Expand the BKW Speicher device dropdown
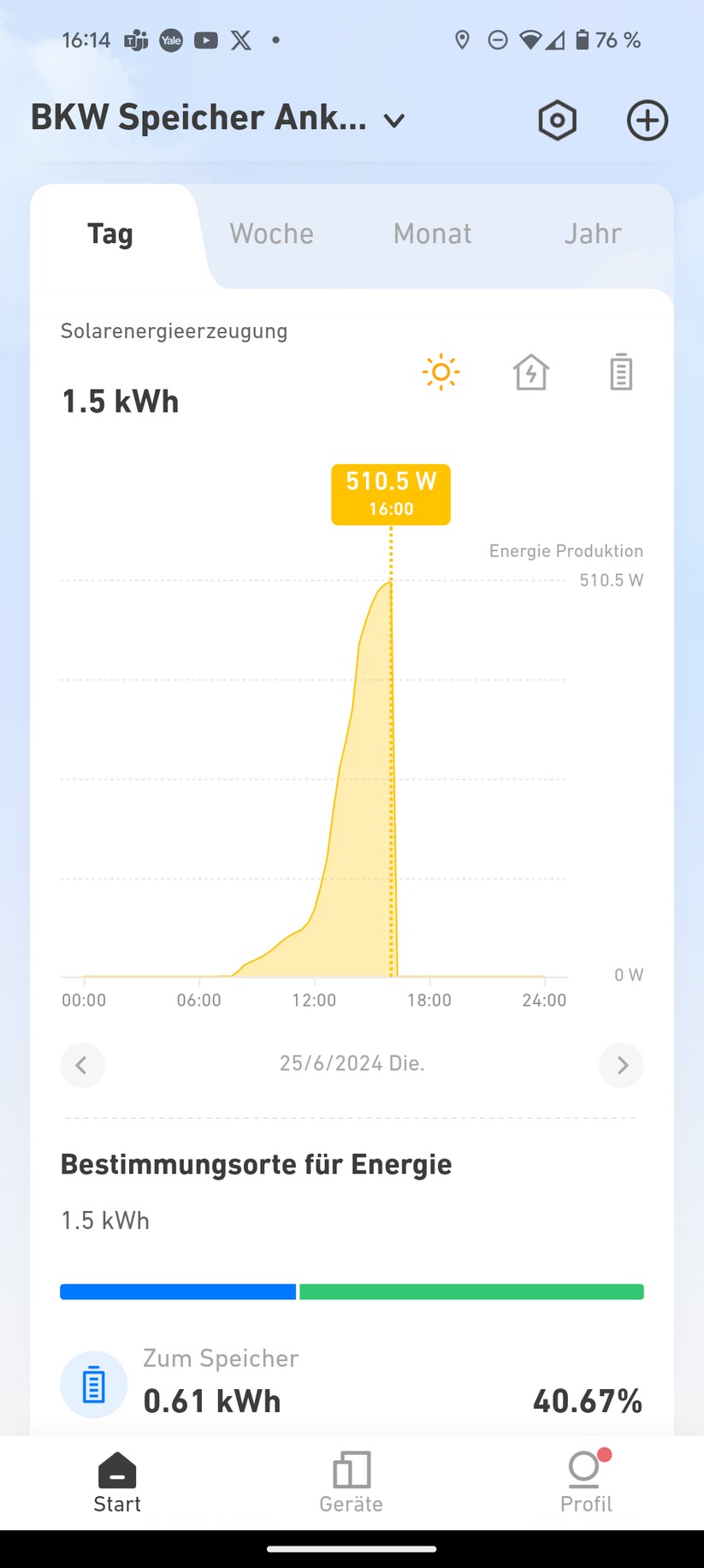 click(x=394, y=121)
